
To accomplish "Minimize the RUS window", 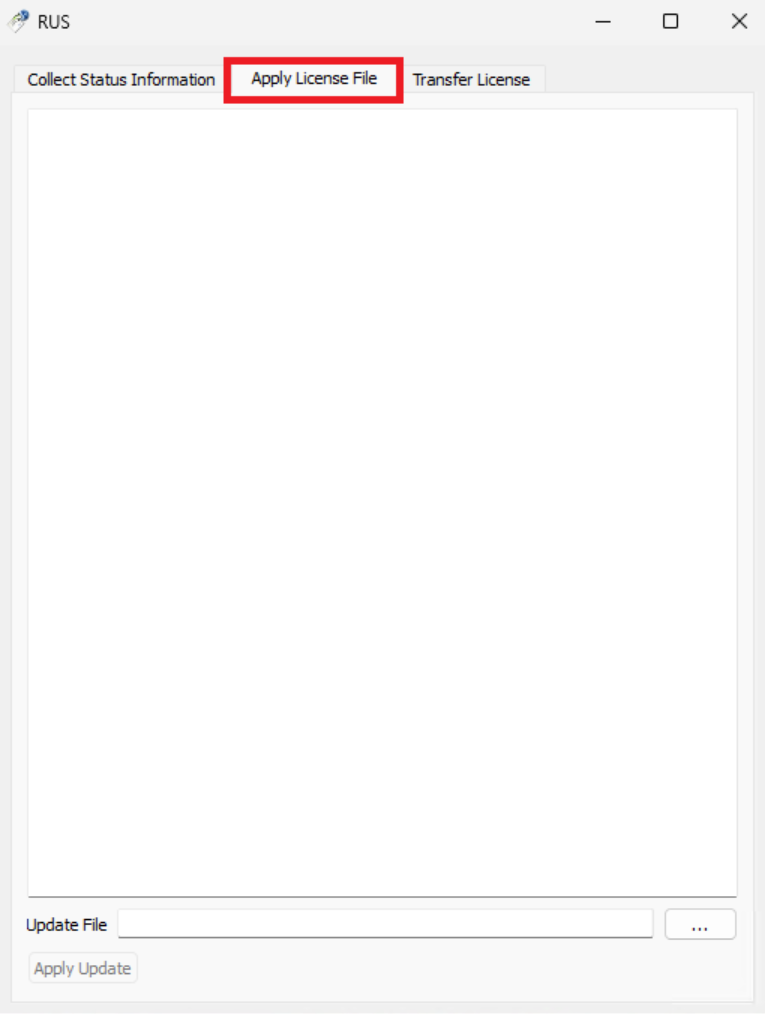I will point(603,21).
